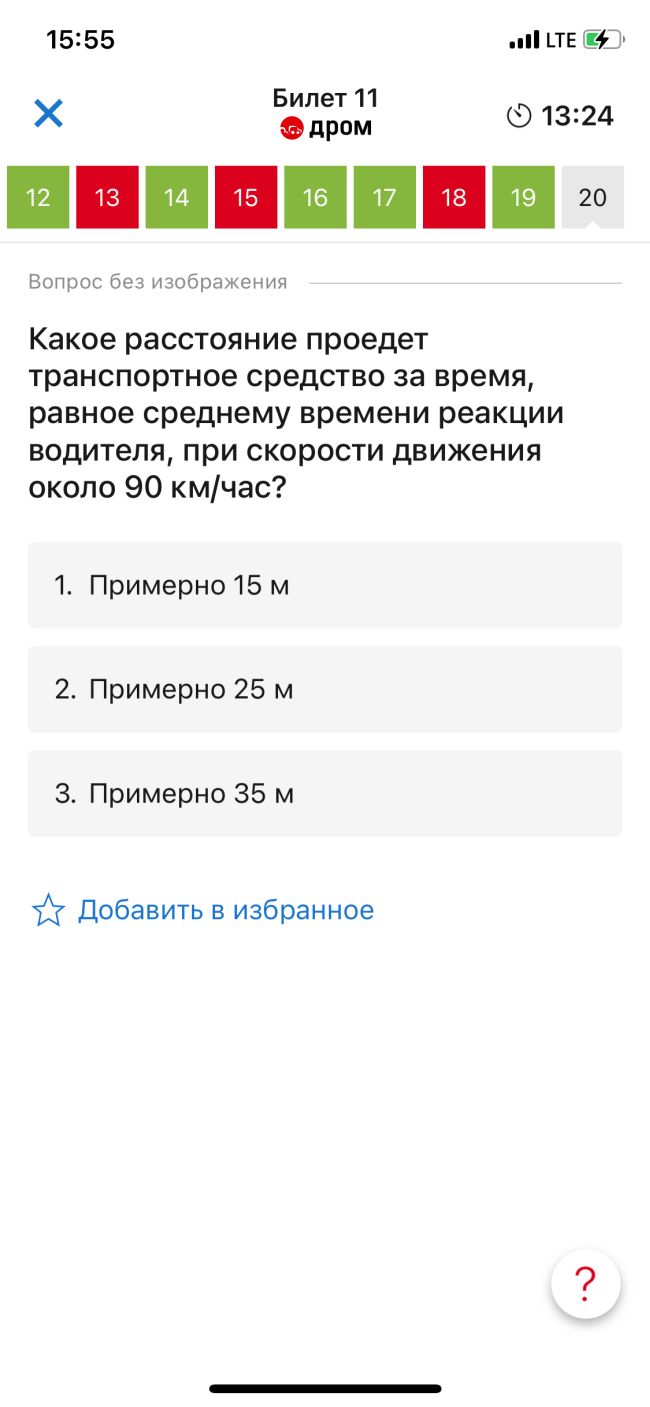Viewport: 650px width, 1407px height.
Task: Return to question 19
Action: (x=523, y=197)
